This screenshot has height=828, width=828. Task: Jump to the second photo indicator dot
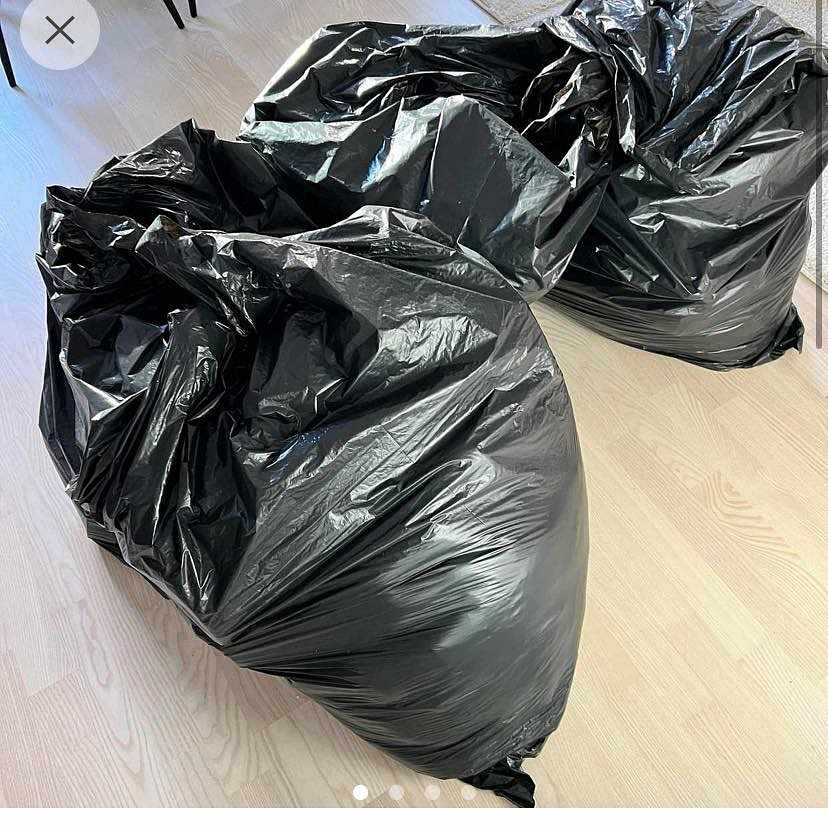point(396,792)
